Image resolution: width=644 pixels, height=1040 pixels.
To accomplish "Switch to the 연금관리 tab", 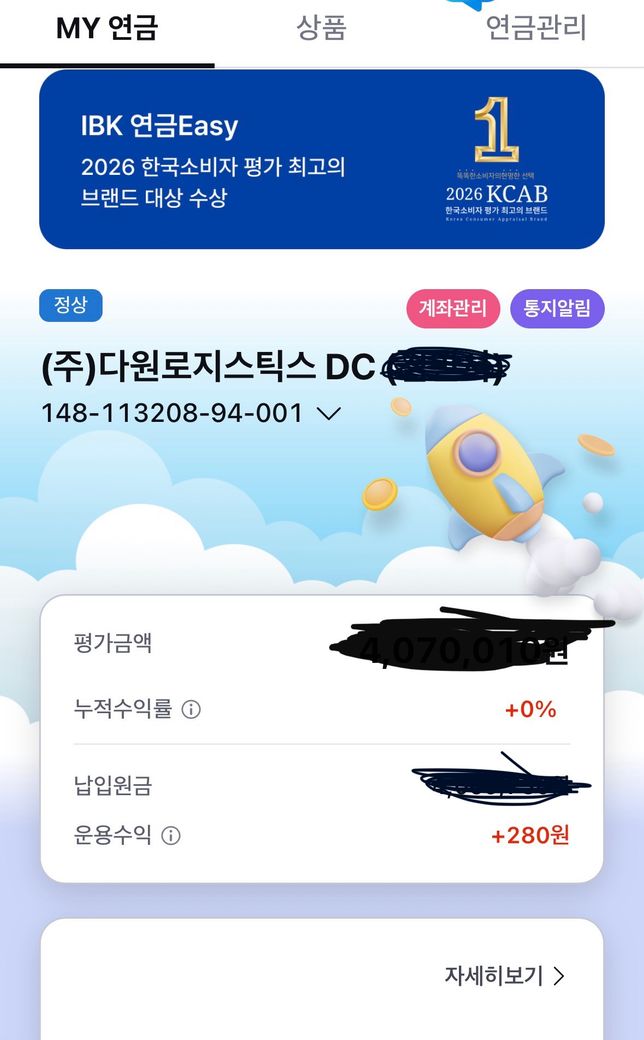I will point(536,28).
